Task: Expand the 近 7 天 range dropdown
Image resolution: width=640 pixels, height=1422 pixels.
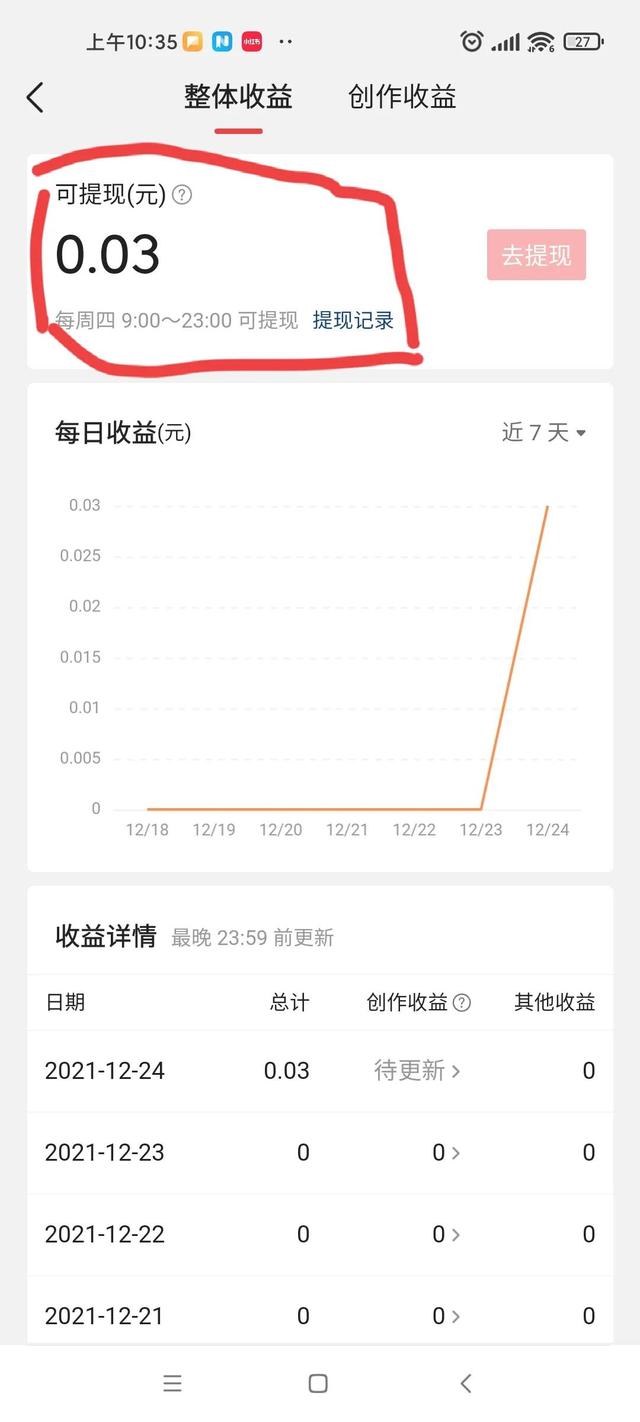Action: (x=544, y=432)
